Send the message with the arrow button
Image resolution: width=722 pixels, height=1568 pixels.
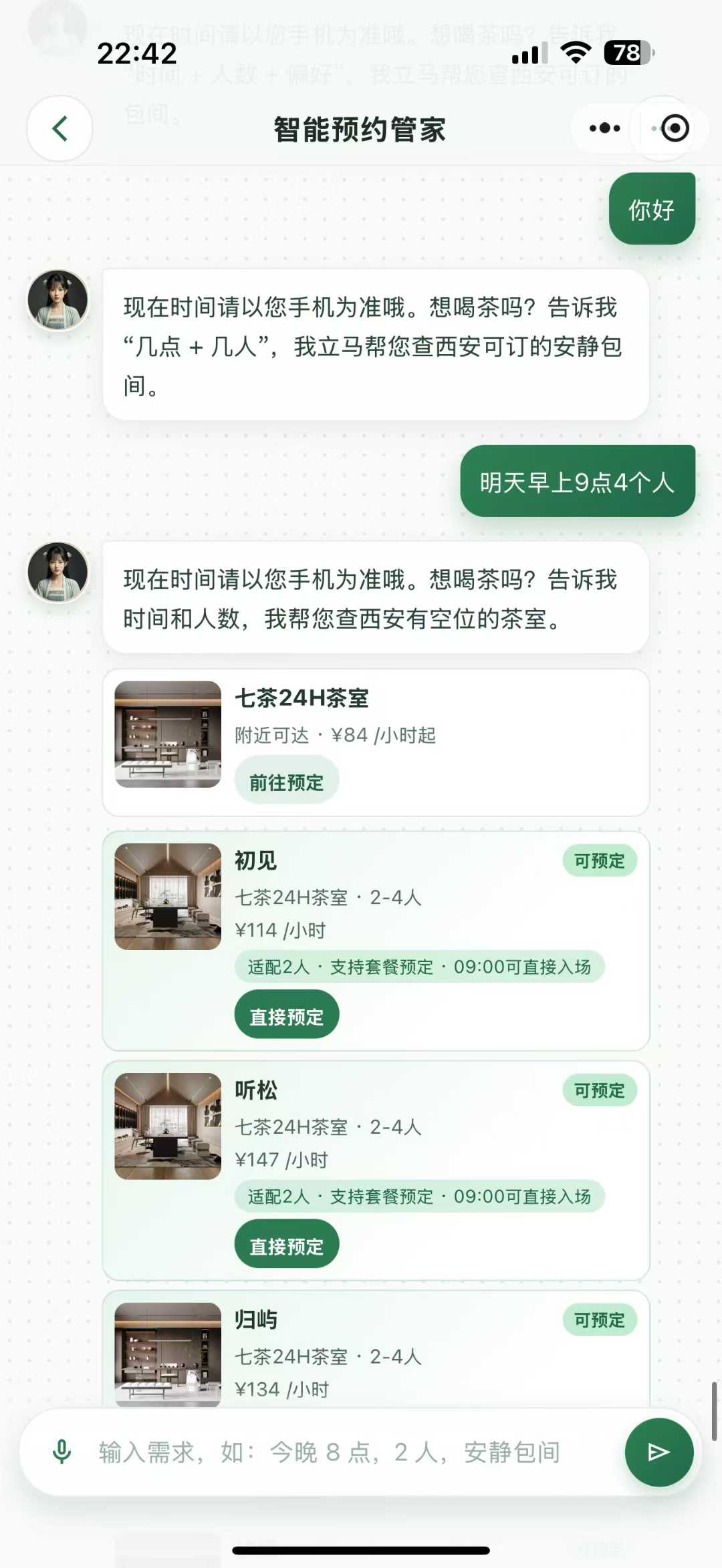(658, 1452)
